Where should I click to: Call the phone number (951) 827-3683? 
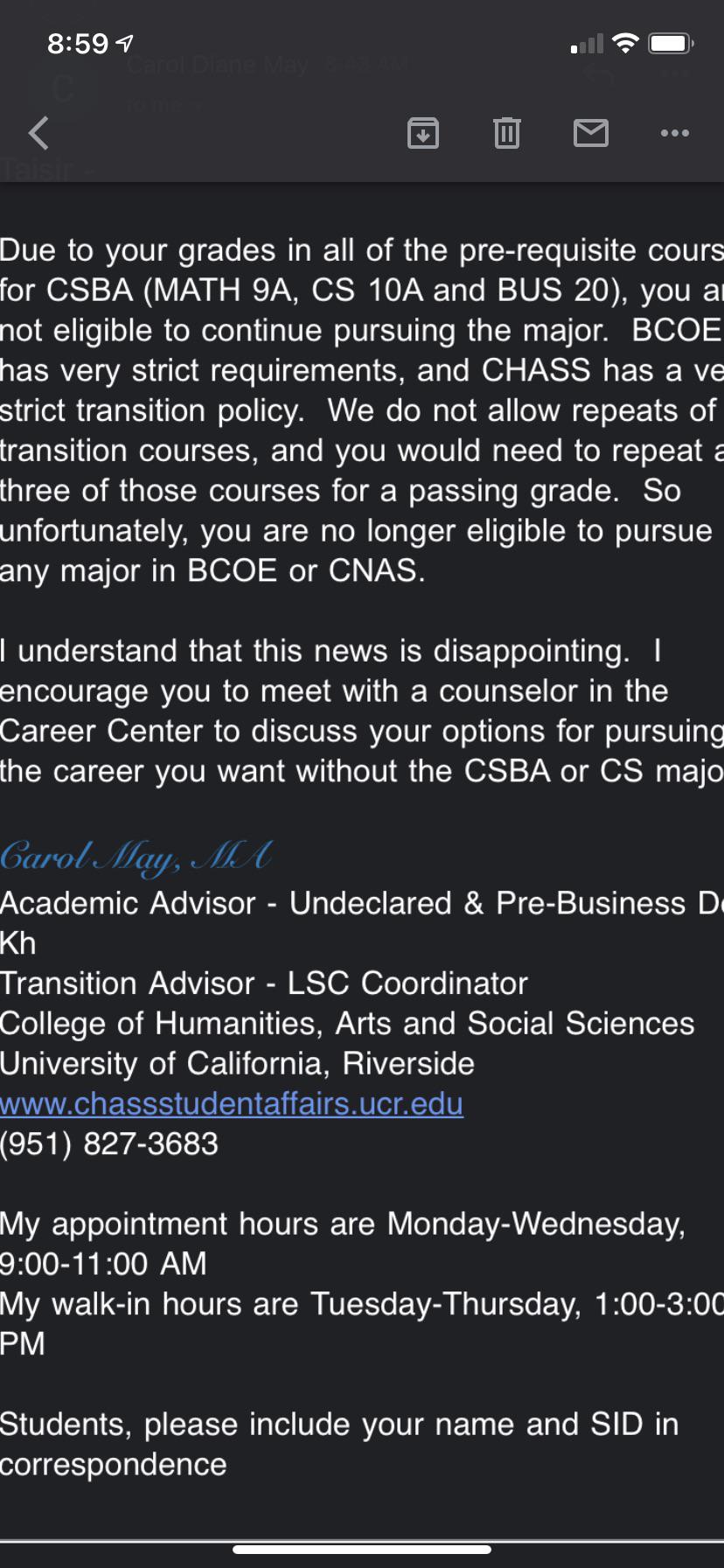pos(109,1143)
